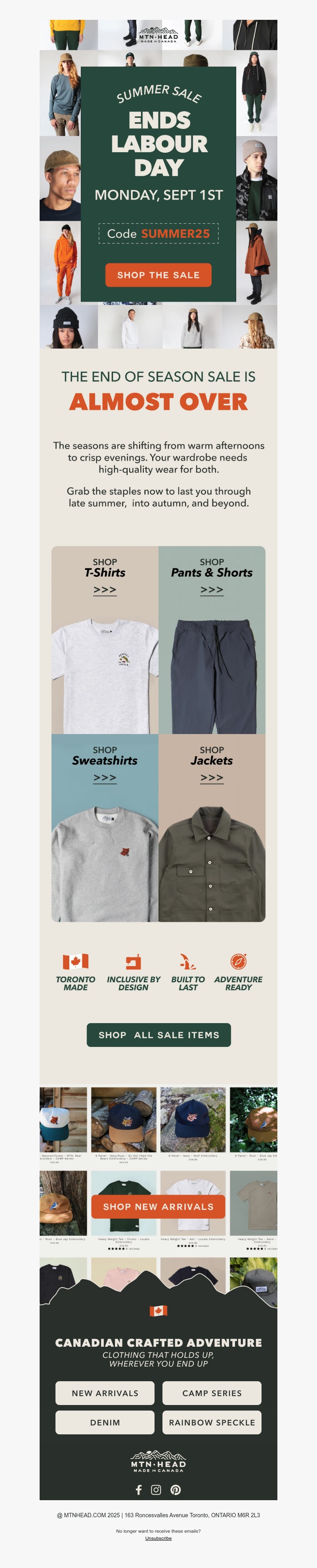Open the New Arrivals footer button

click(105, 1393)
